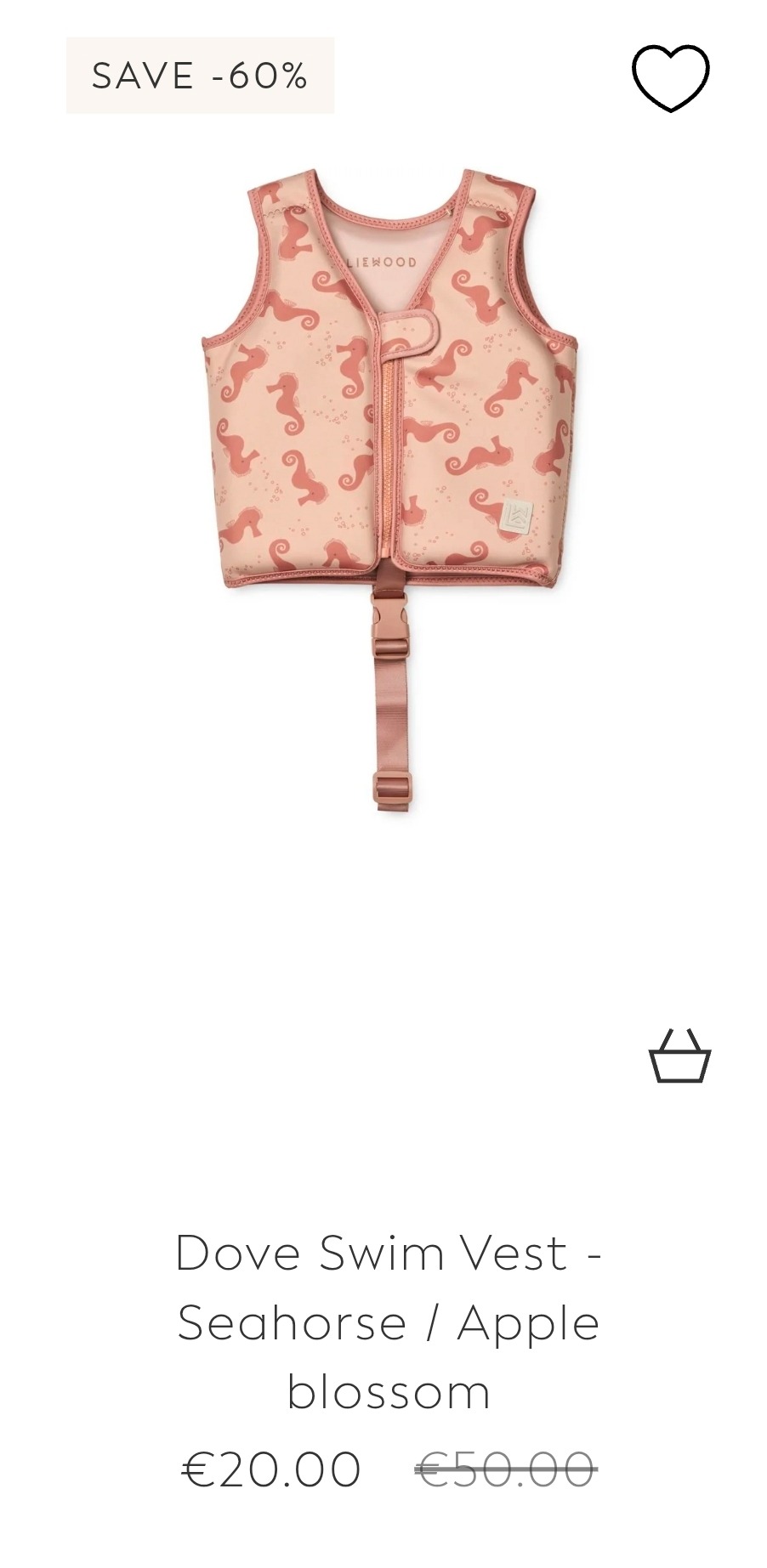Add Dove Swim Vest to basket
This screenshot has width=767, height=1568.
[x=679, y=1056]
